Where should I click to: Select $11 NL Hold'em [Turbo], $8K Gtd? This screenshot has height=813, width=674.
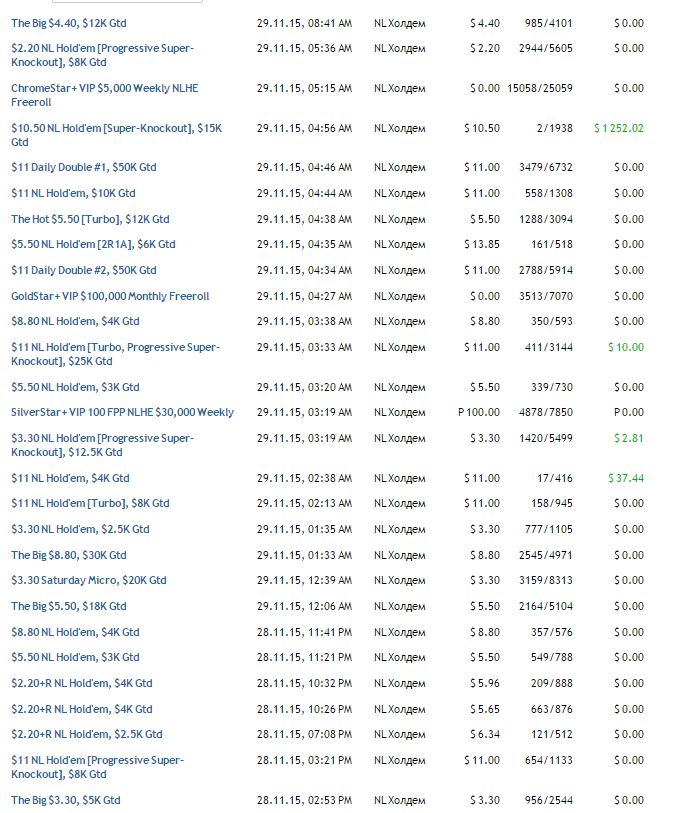click(90, 503)
